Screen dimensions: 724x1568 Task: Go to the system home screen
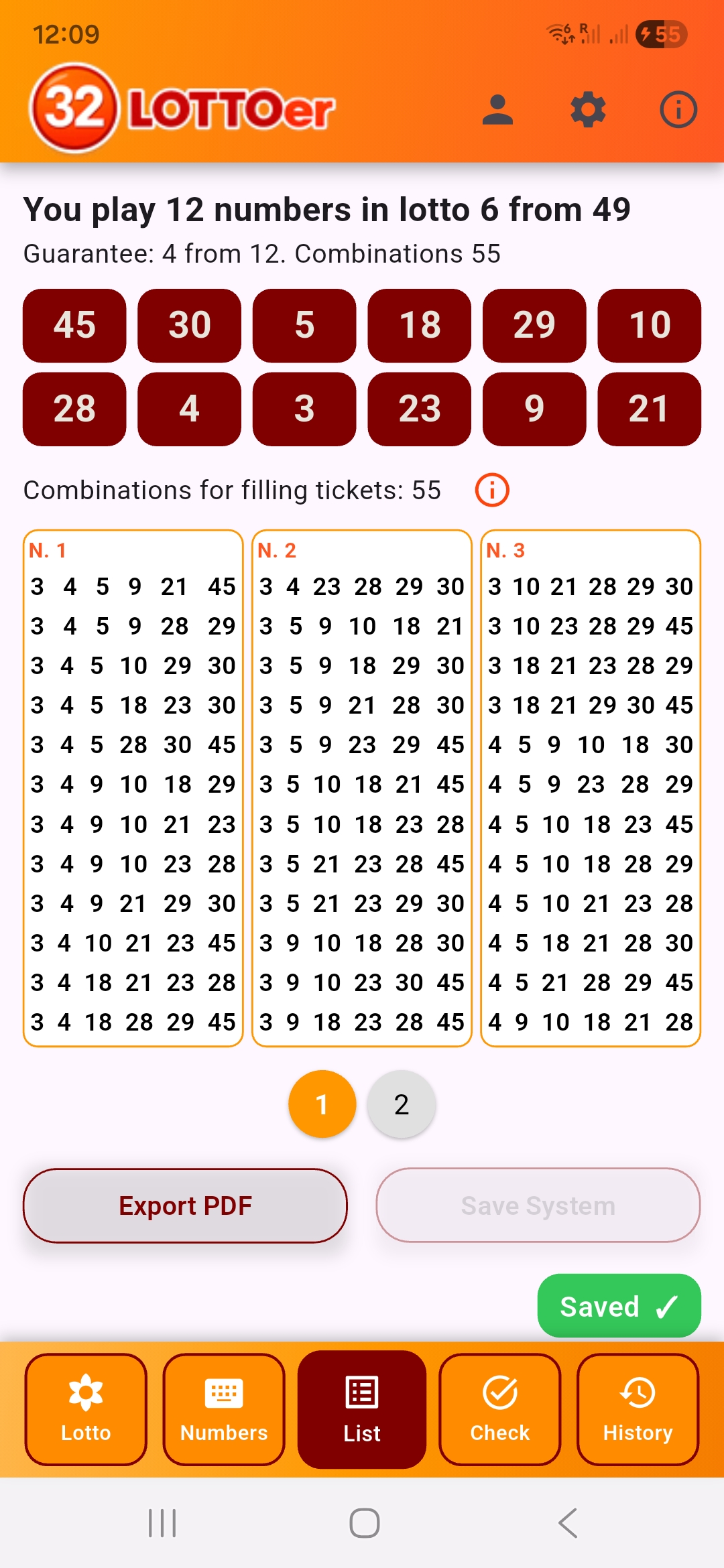364,1523
